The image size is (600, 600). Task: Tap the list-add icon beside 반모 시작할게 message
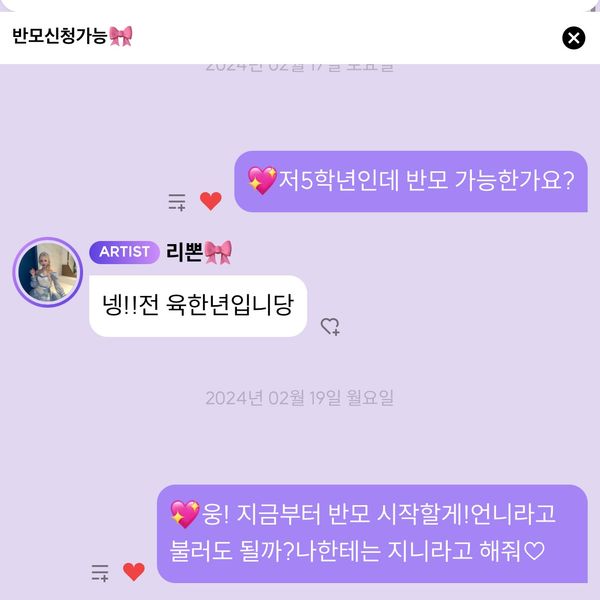tap(100, 573)
